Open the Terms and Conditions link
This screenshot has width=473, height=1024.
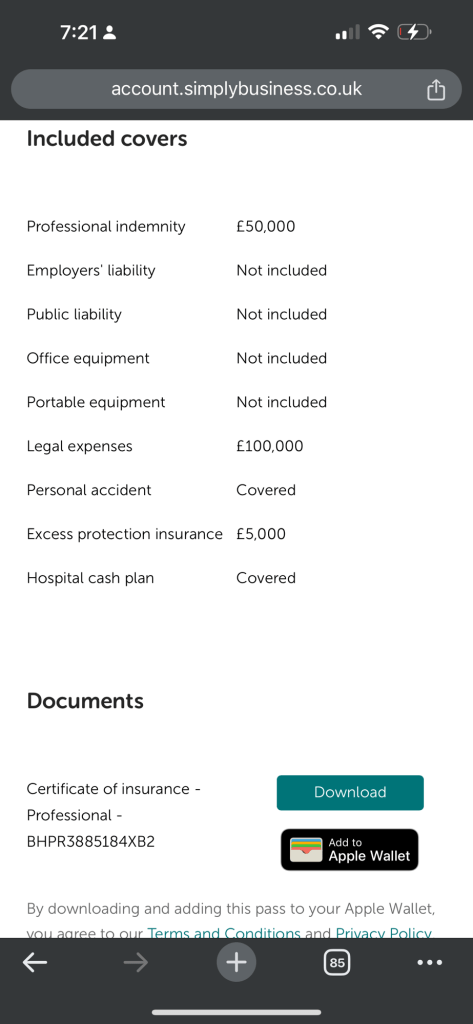[x=224, y=933]
